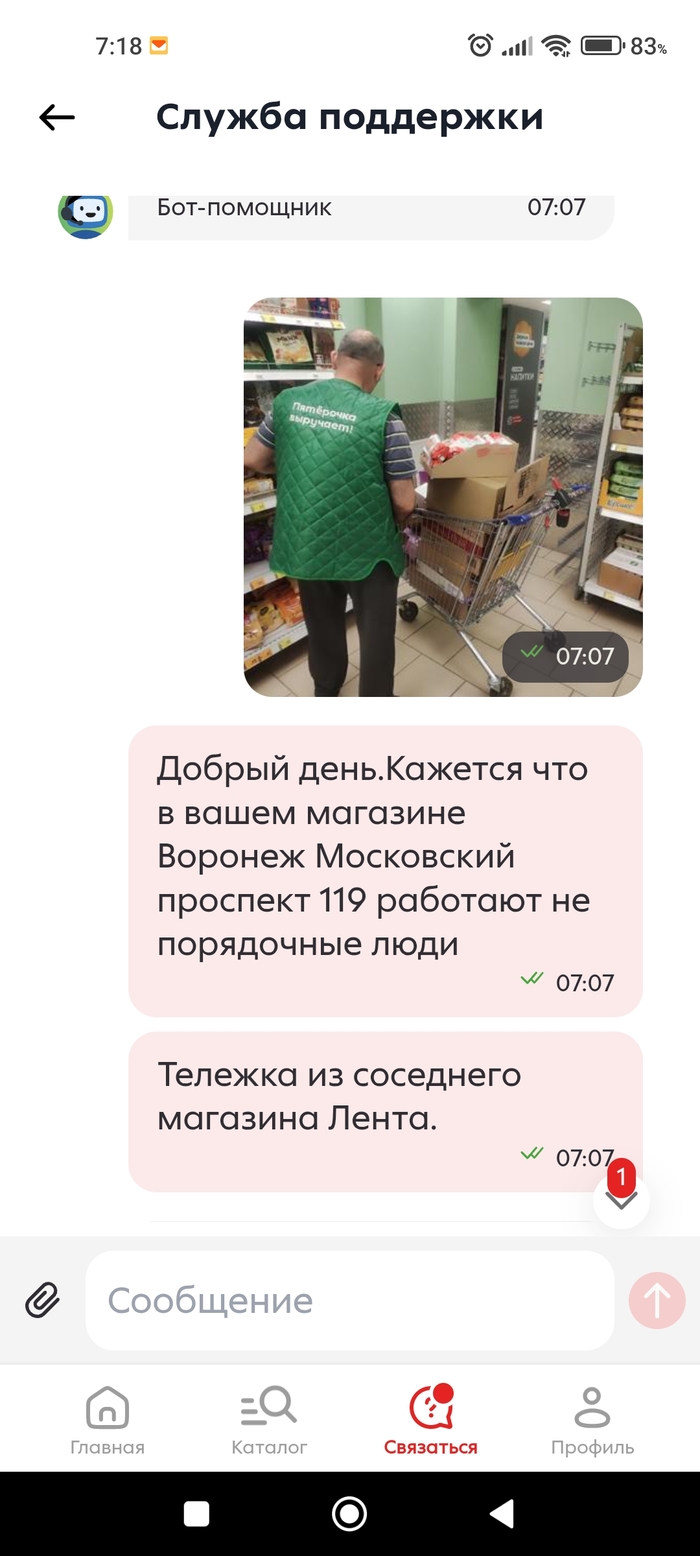Go to the Профиль tab
The height and width of the screenshot is (1556, 700).
[x=593, y=1420]
